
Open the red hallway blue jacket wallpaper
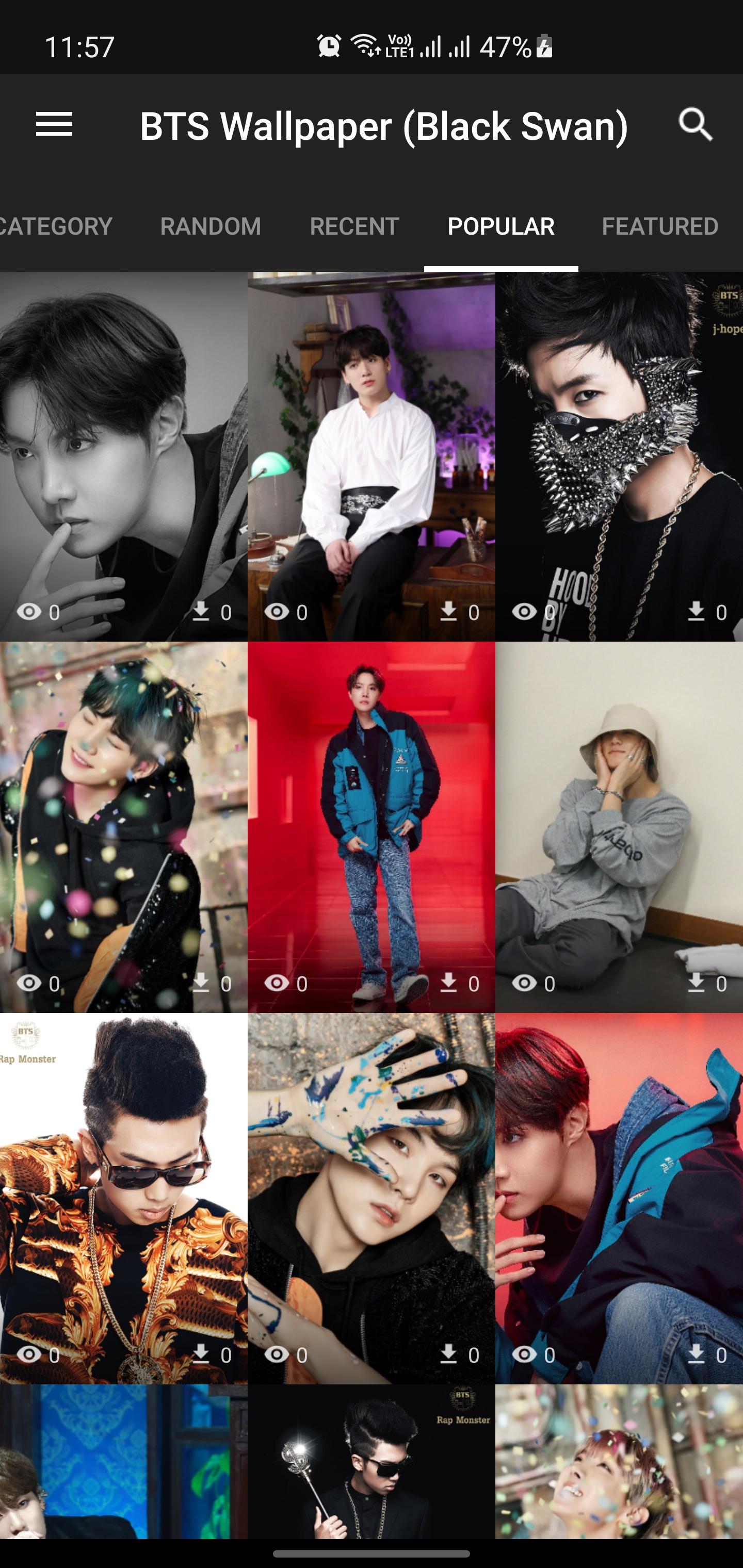click(x=371, y=827)
